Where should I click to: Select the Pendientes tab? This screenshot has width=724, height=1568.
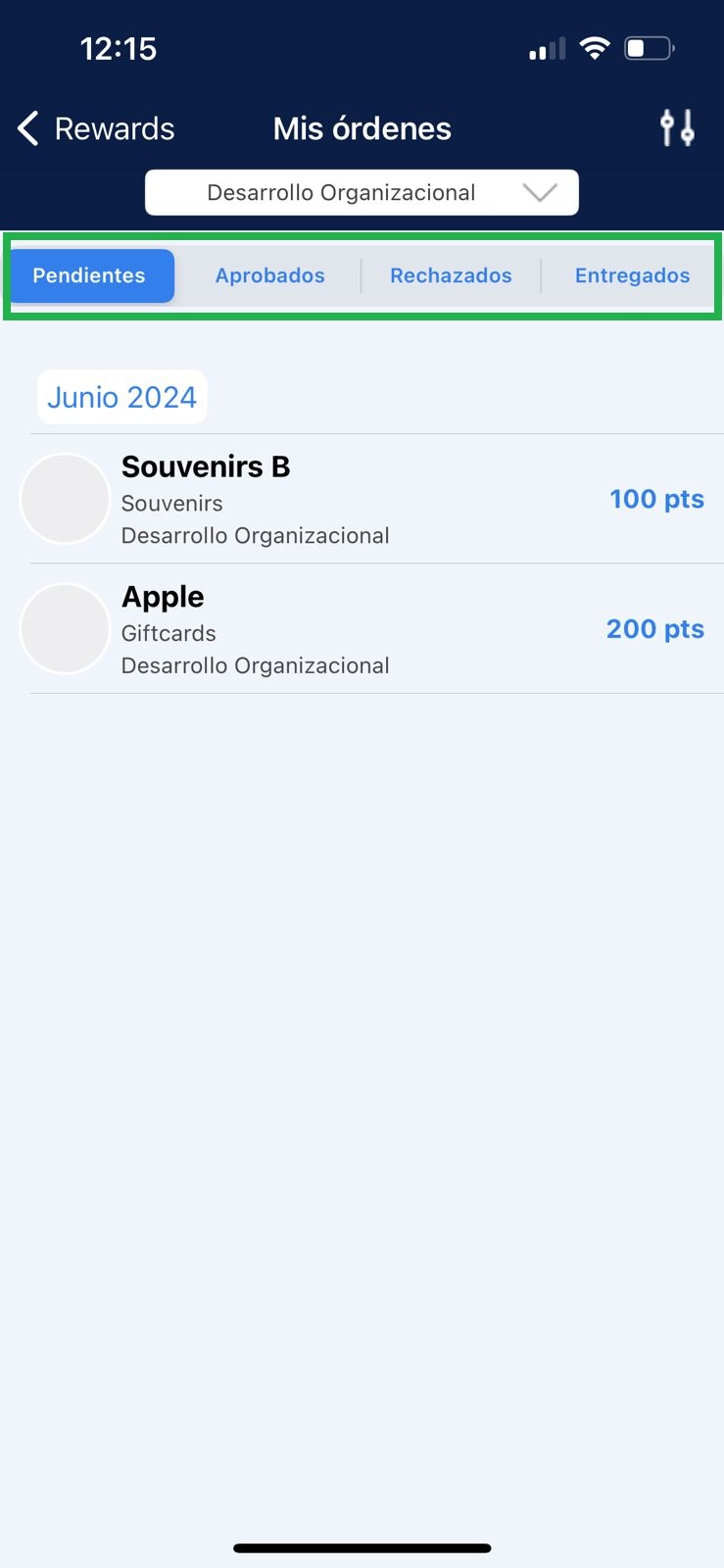coord(89,275)
